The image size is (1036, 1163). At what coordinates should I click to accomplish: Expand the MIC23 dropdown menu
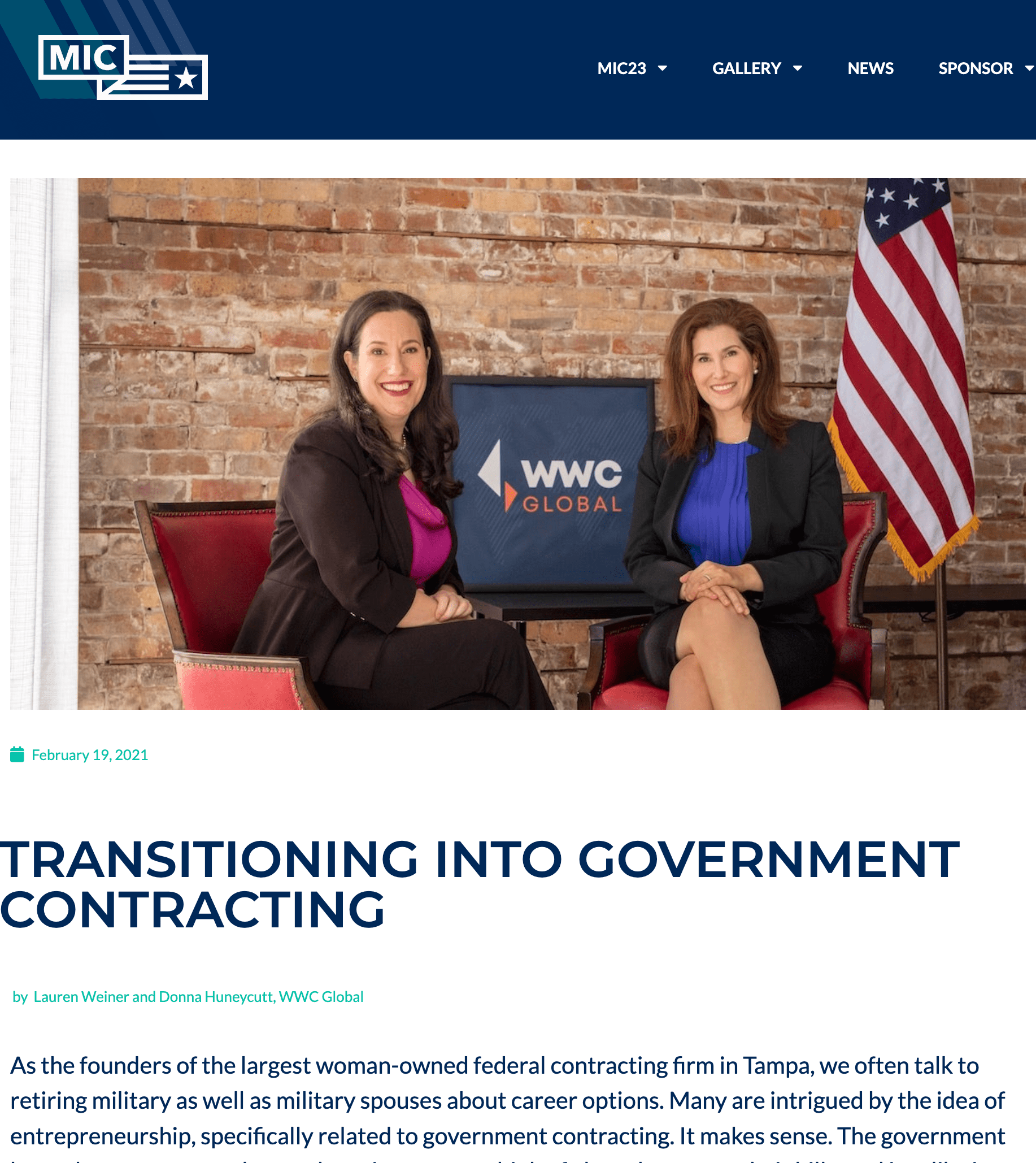tap(632, 68)
